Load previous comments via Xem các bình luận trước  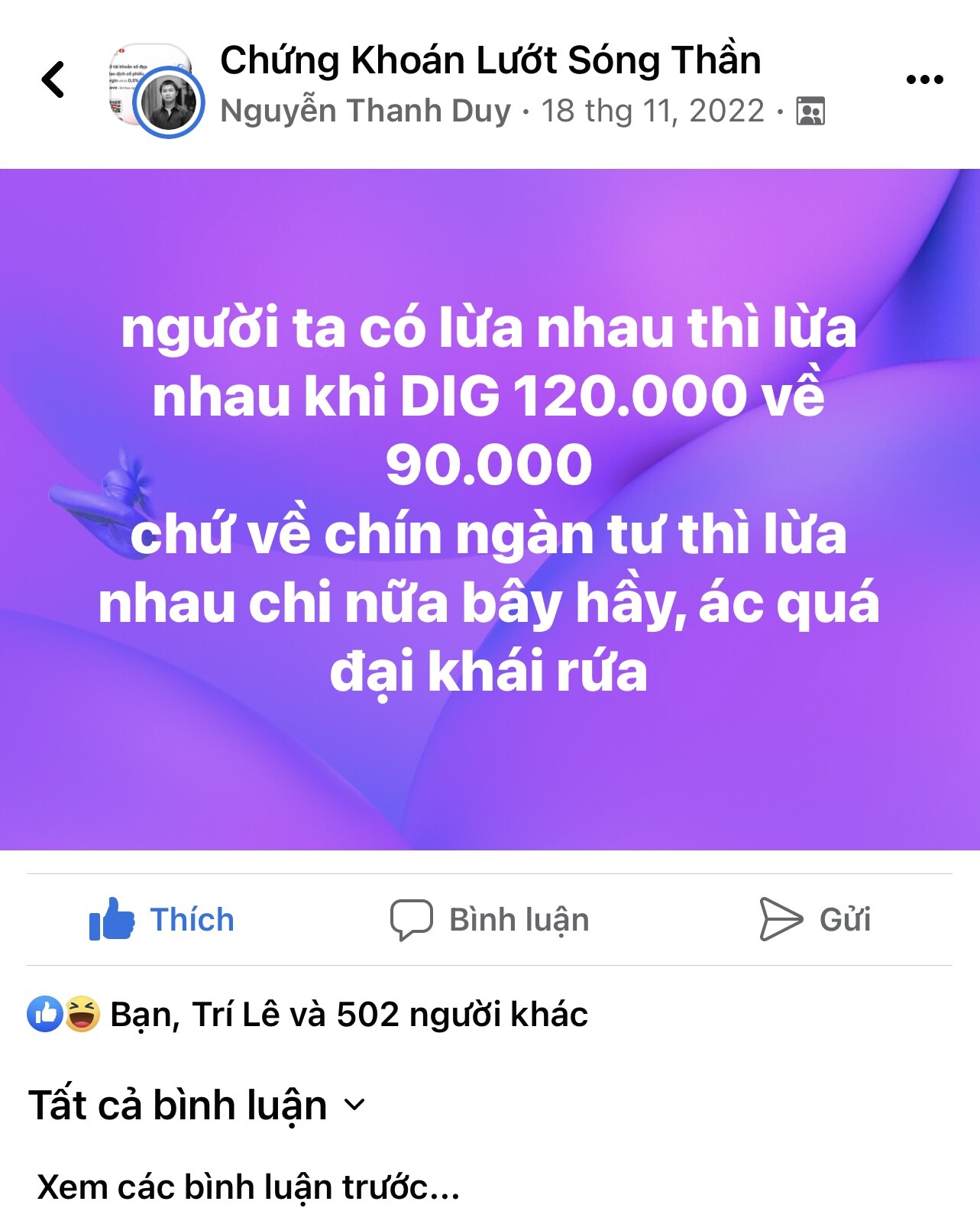coord(248,1187)
